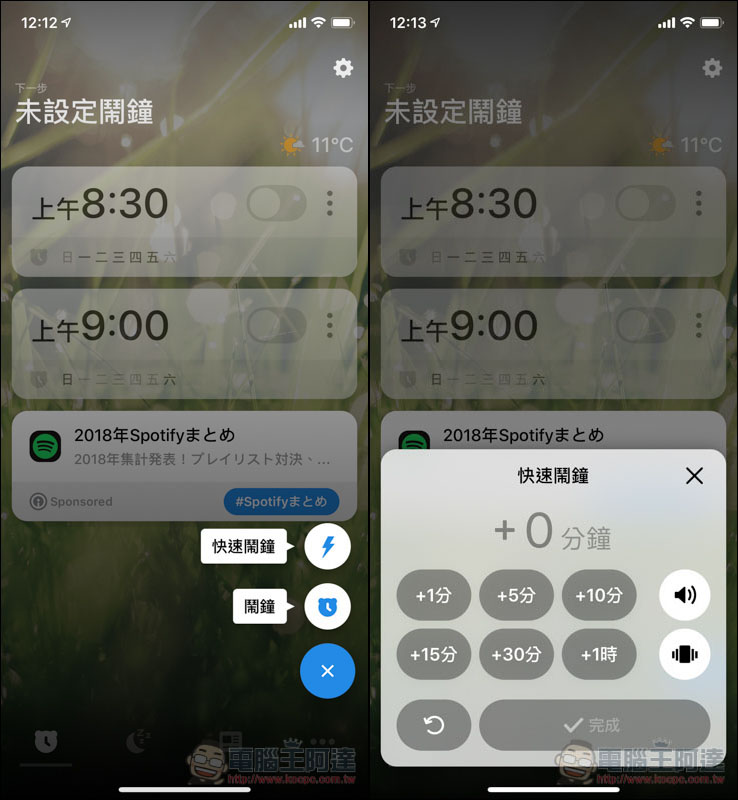The height and width of the screenshot is (800, 738).
Task: Toggle the vibration icon
Action: point(685,655)
